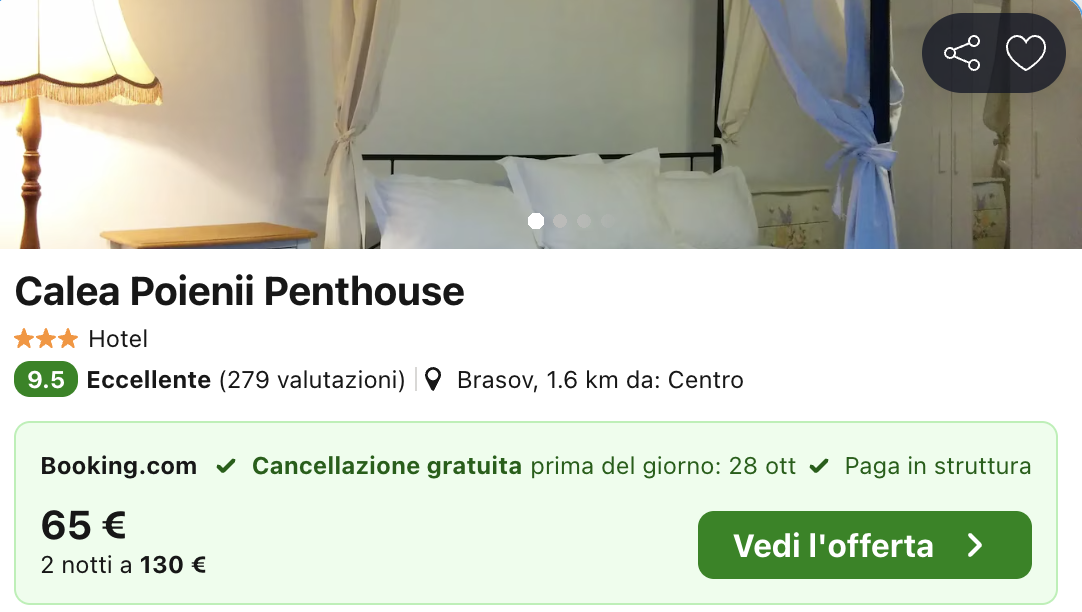Tap the 'Vedi l'offerta' button
1082x612 pixels.
(864, 545)
